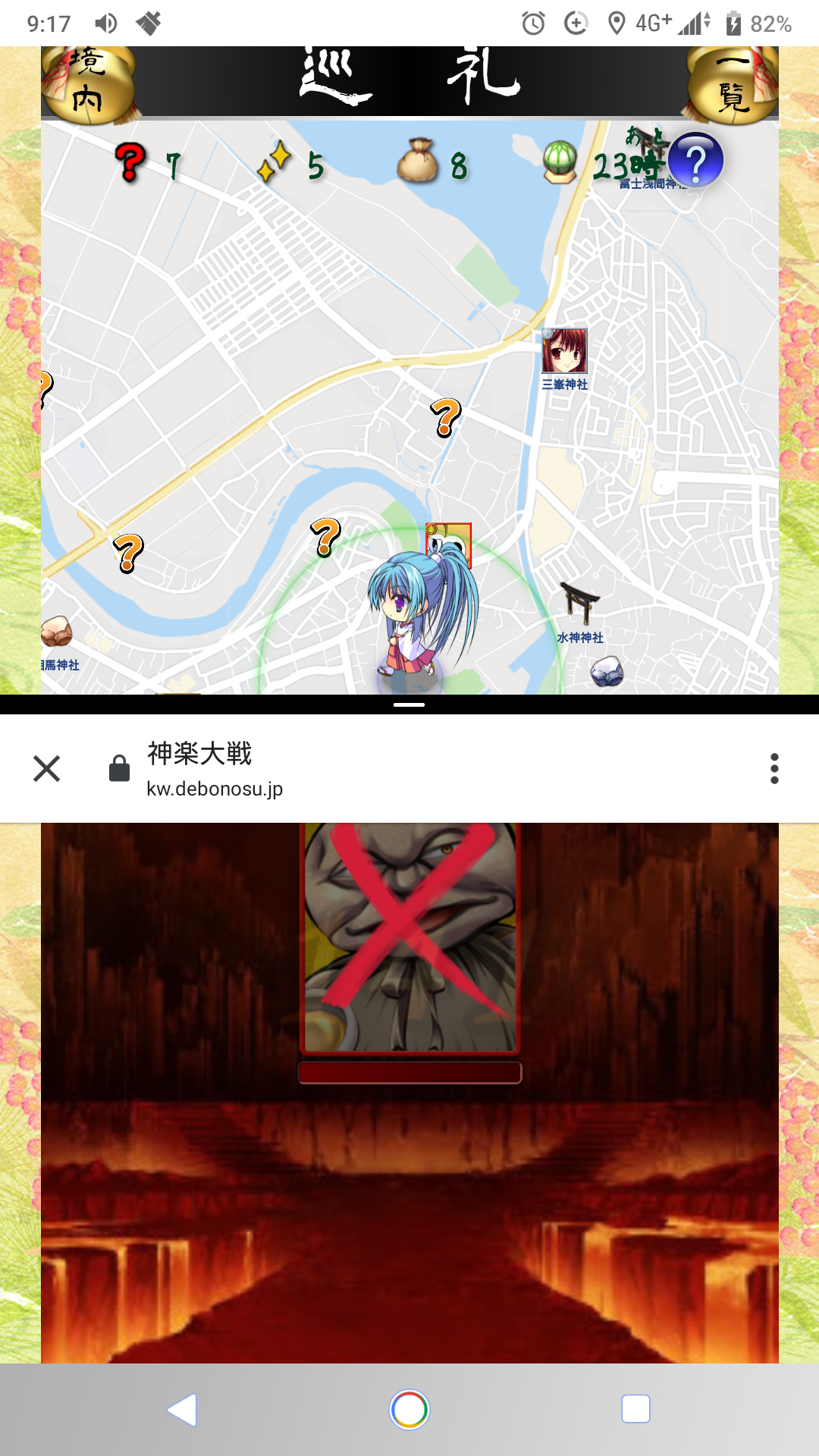Close the 神楽大戦 browser tab
This screenshot has height=1456, width=819.
(x=47, y=768)
